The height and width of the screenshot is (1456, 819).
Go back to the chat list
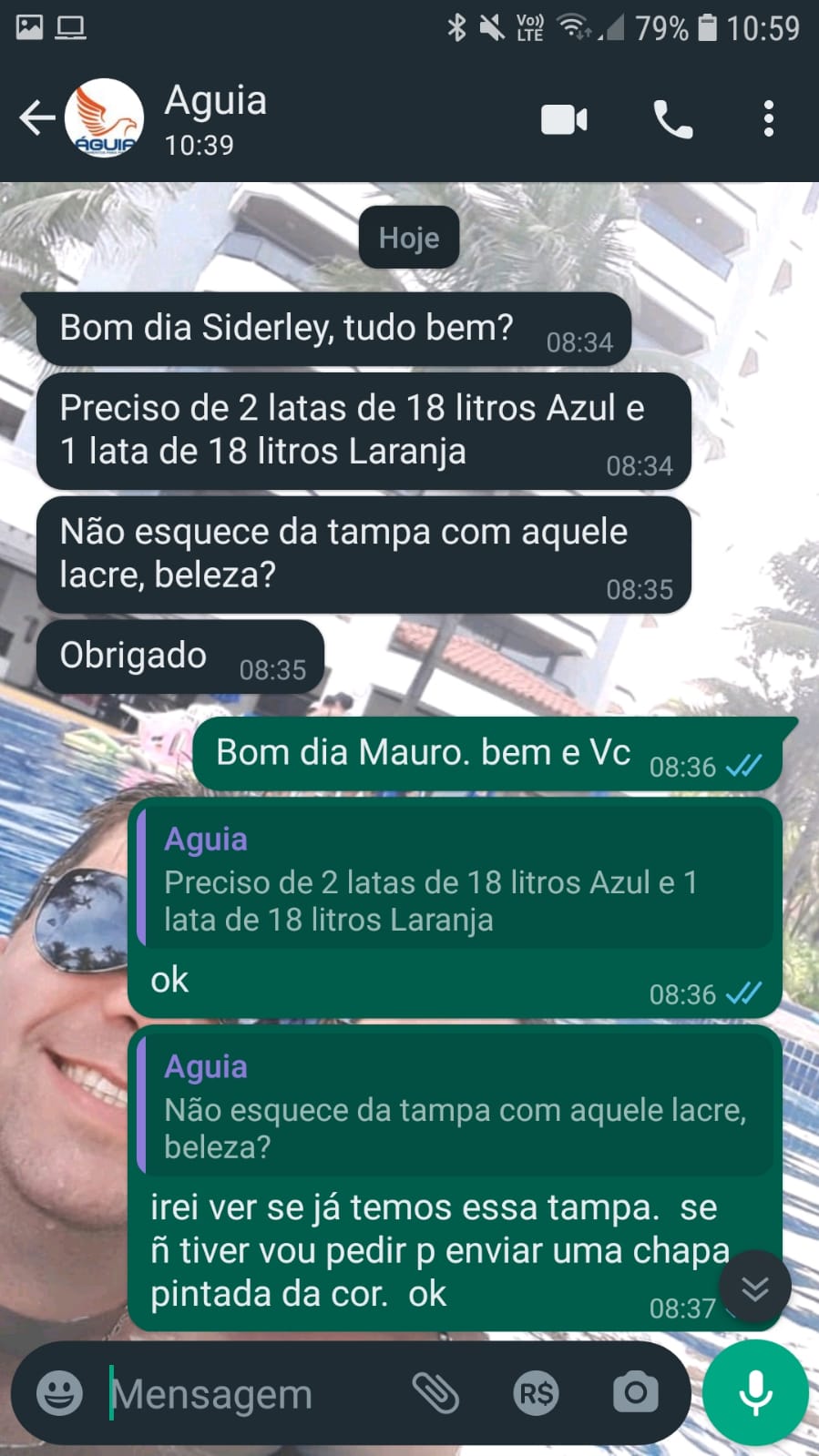click(36, 118)
